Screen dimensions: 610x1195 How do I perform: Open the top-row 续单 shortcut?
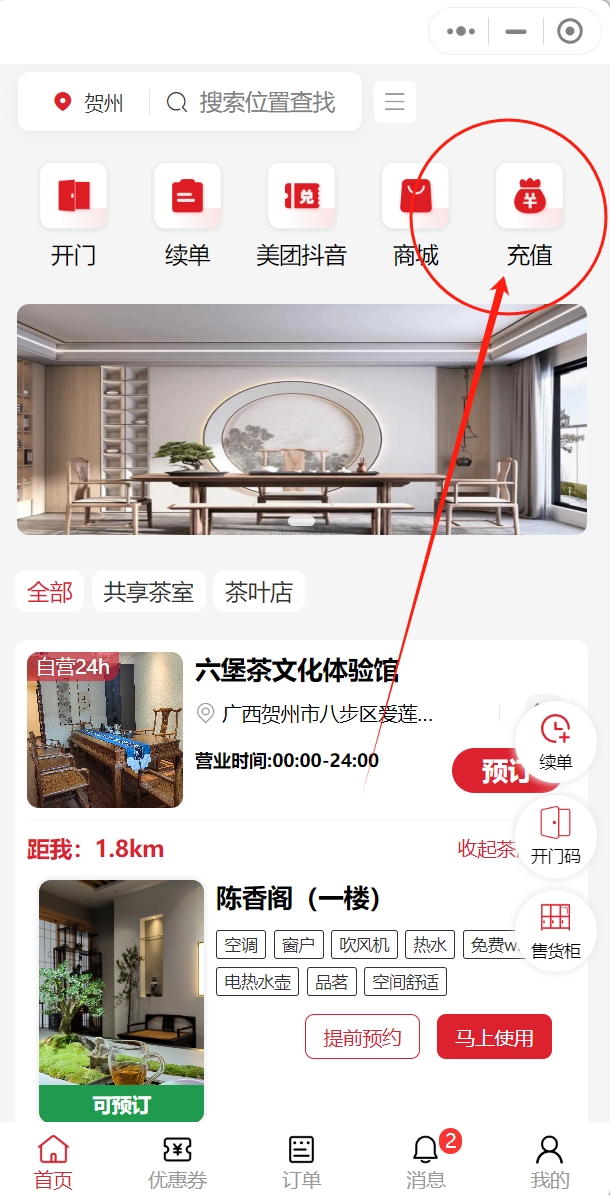click(x=187, y=215)
